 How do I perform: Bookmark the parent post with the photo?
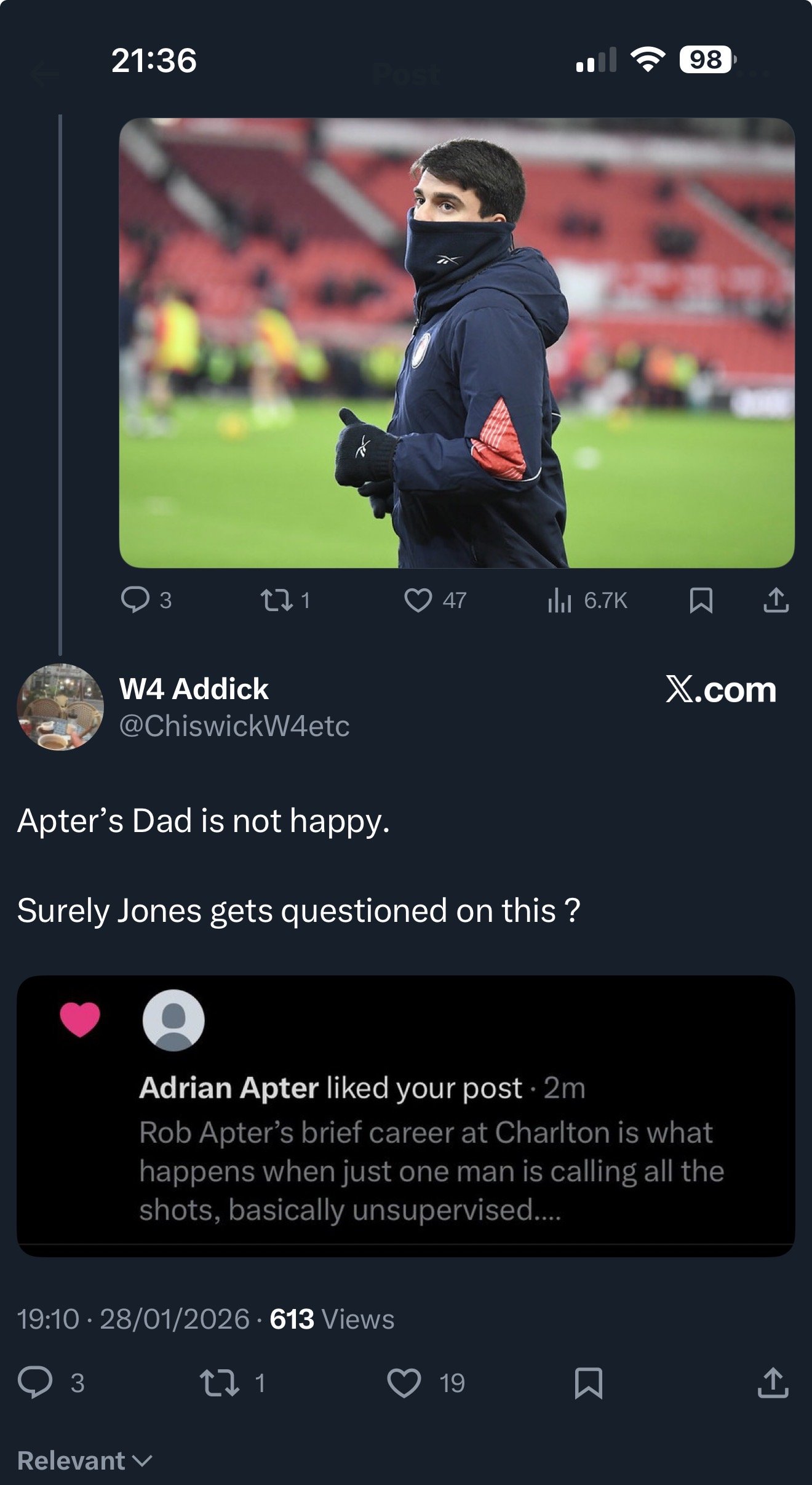tap(701, 600)
